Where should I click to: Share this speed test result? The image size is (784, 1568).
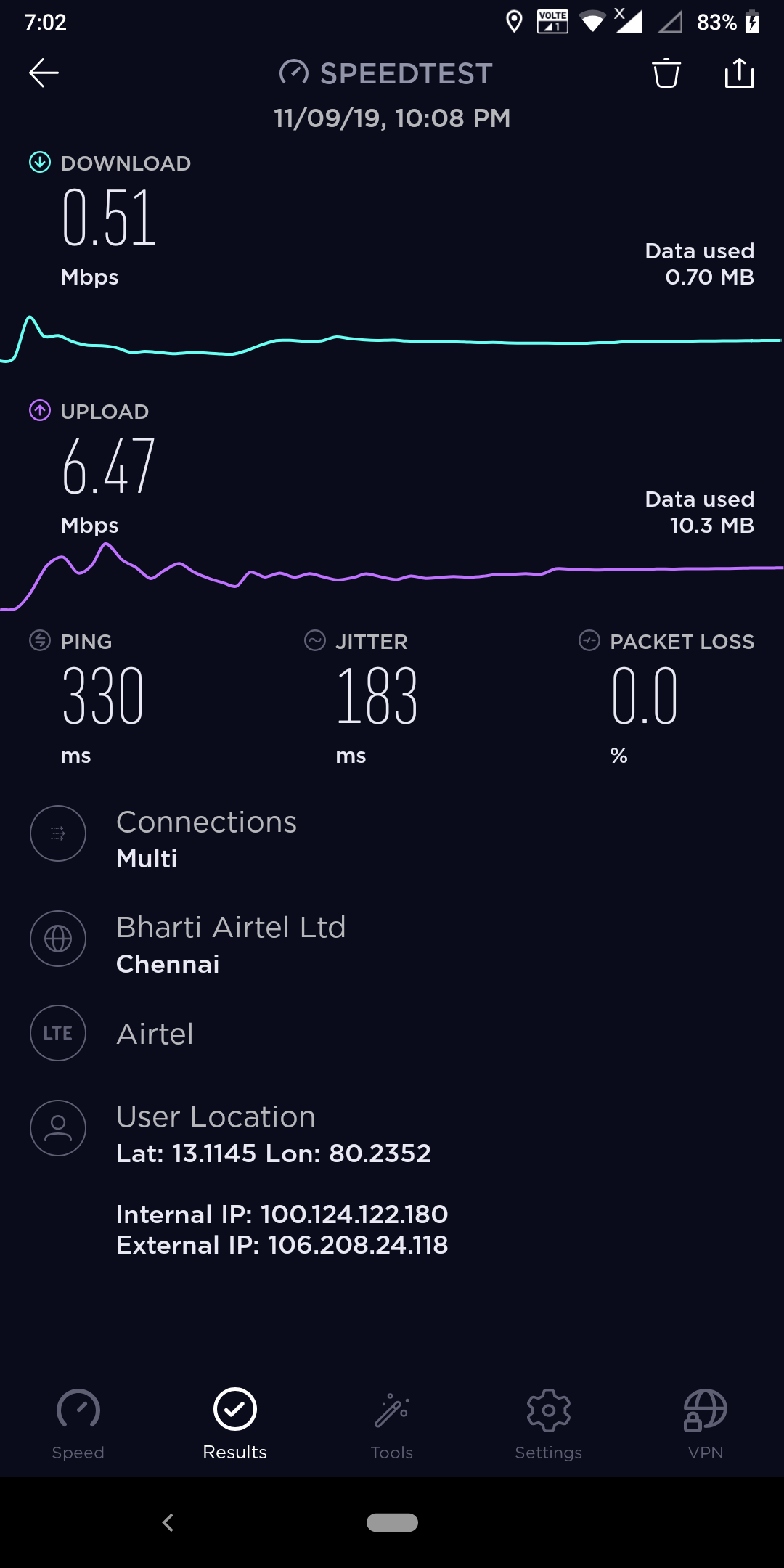[x=739, y=73]
